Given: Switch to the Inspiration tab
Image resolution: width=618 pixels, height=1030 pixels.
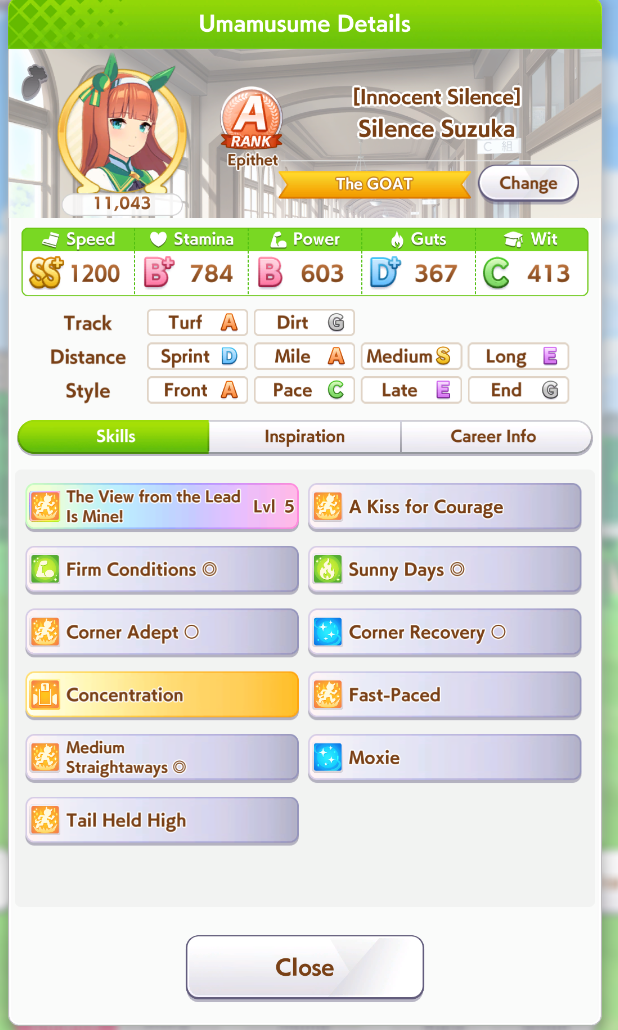Looking at the screenshot, I should 304,437.
